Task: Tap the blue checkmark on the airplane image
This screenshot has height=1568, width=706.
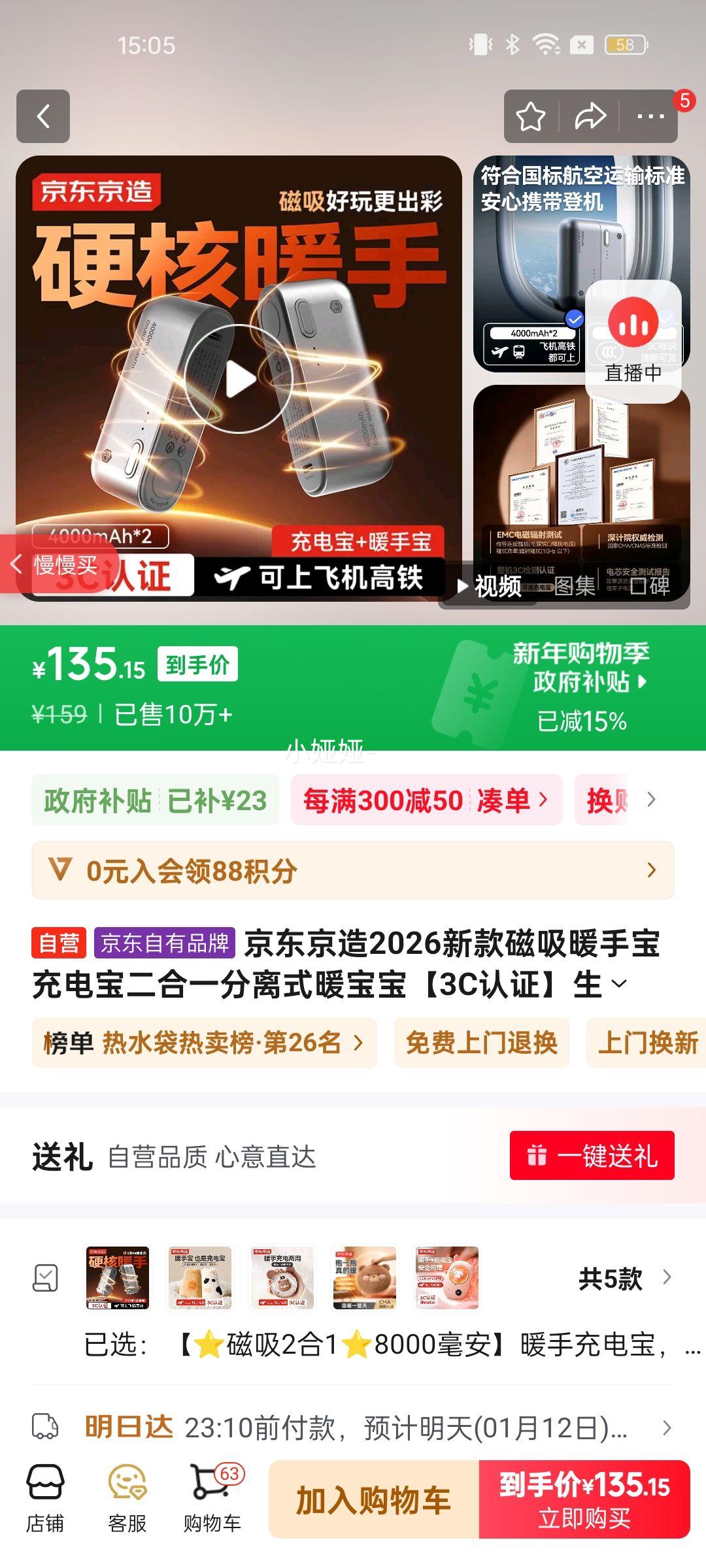Action: point(573,320)
